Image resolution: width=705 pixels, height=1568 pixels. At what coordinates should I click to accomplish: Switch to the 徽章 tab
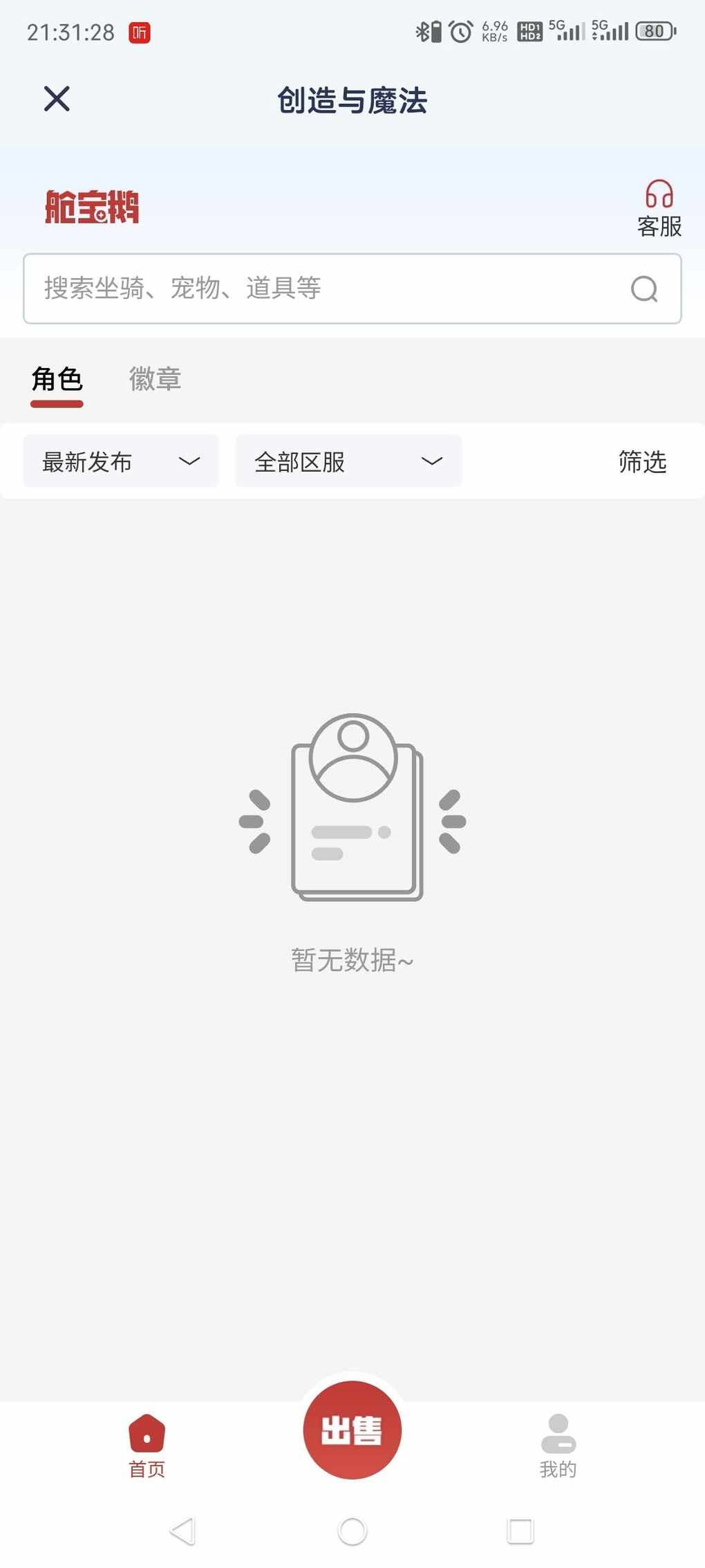[155, 380]
